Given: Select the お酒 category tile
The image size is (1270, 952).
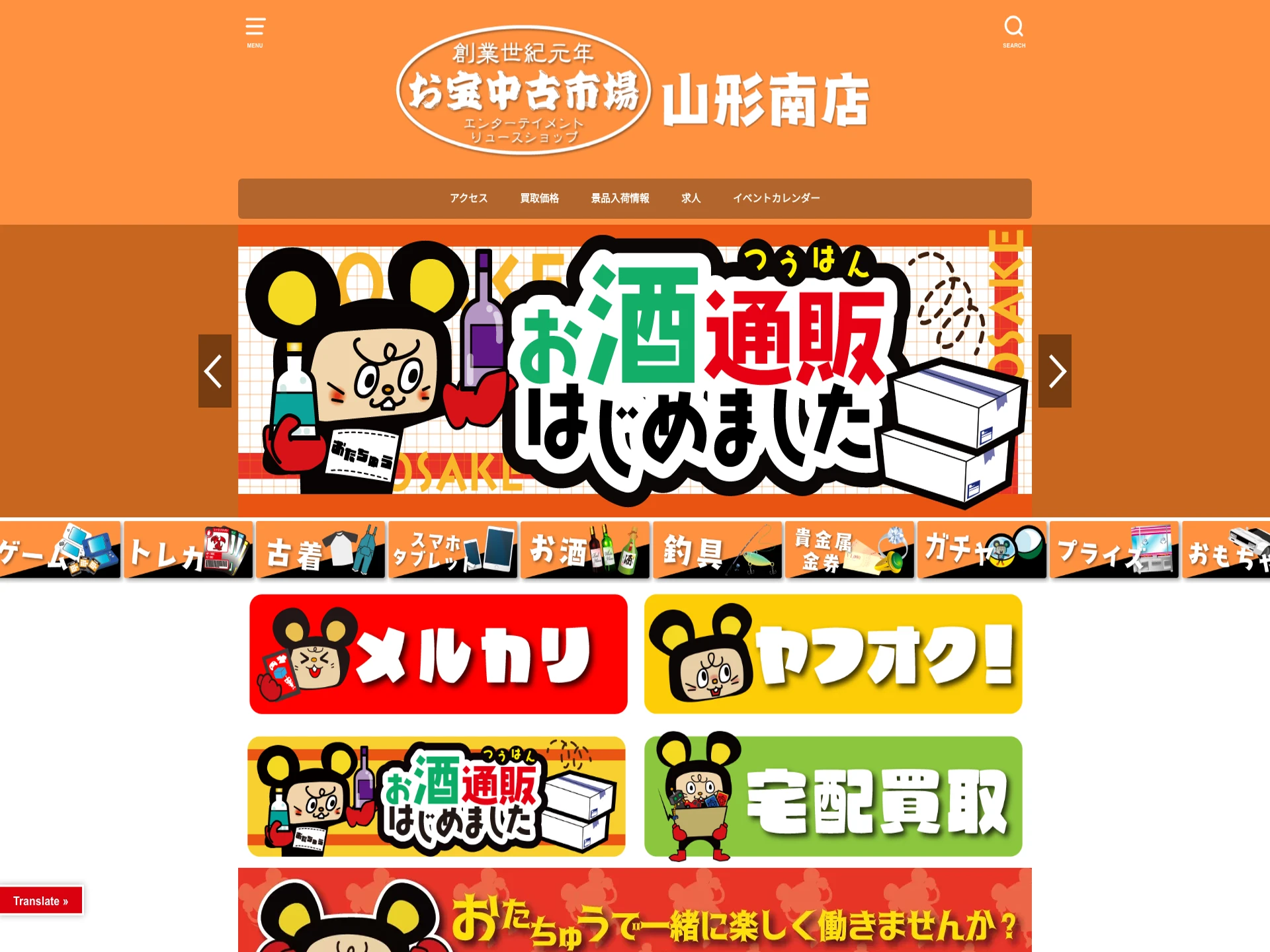Looking at the screenshot, I should click(x=585, y=550).
